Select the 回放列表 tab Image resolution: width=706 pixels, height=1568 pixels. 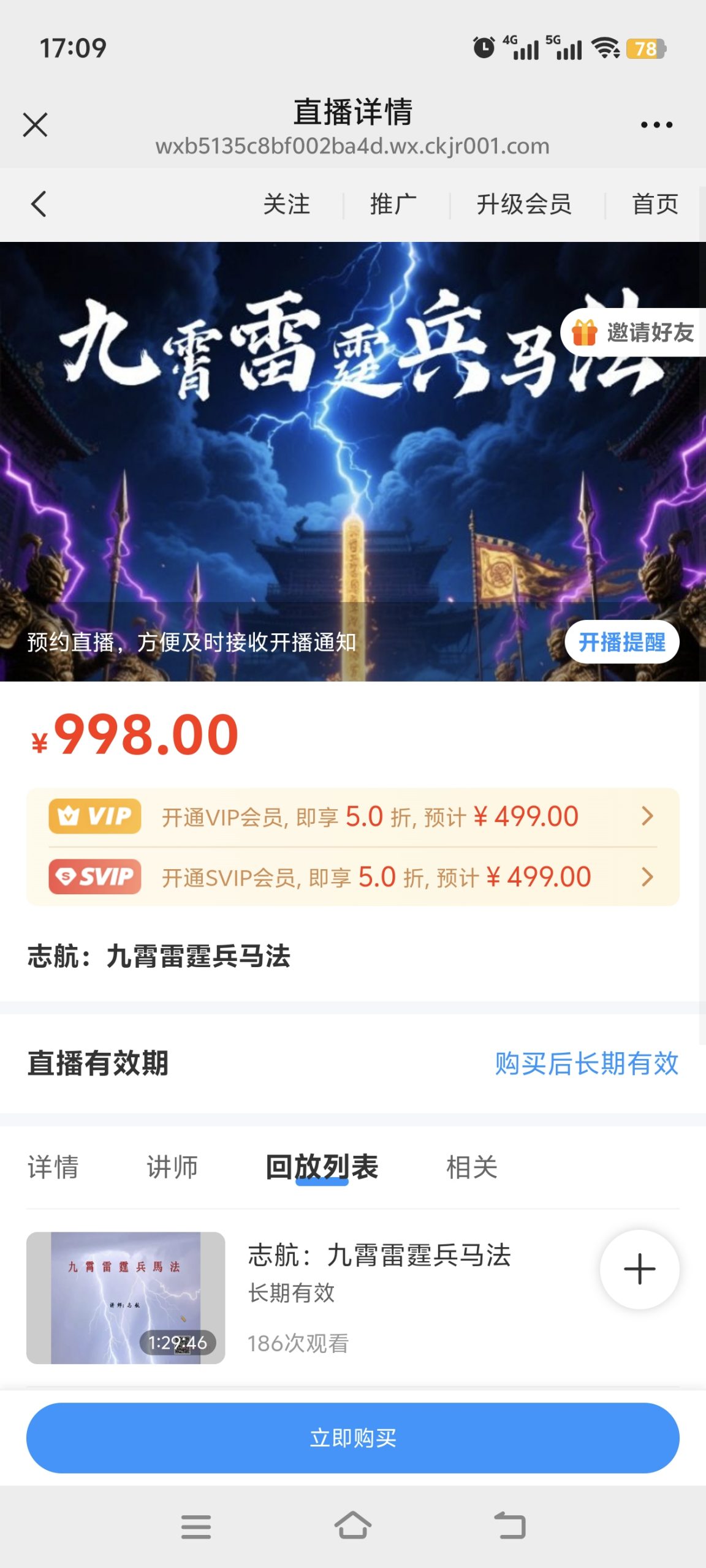(322, 1167)
